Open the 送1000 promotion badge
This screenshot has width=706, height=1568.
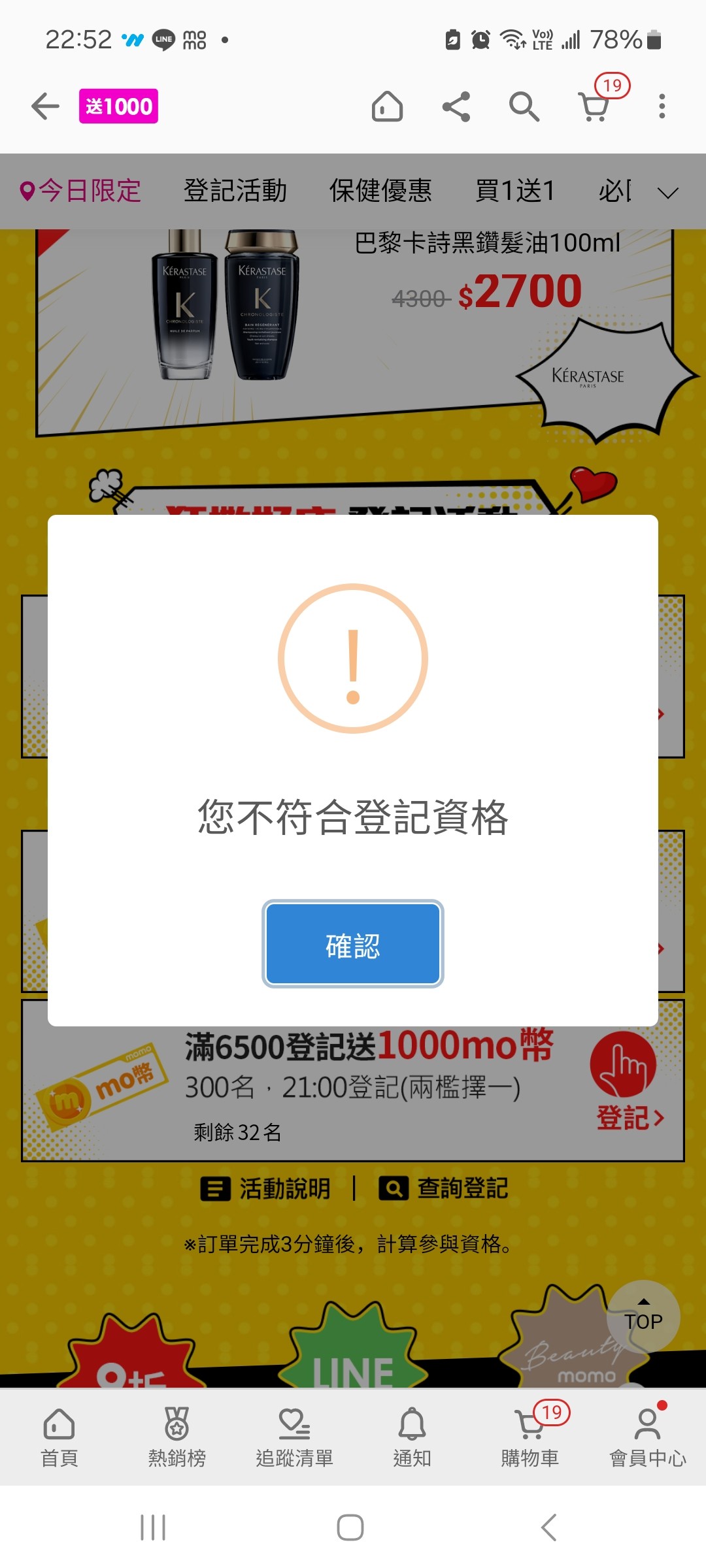[x=118, y=106]
